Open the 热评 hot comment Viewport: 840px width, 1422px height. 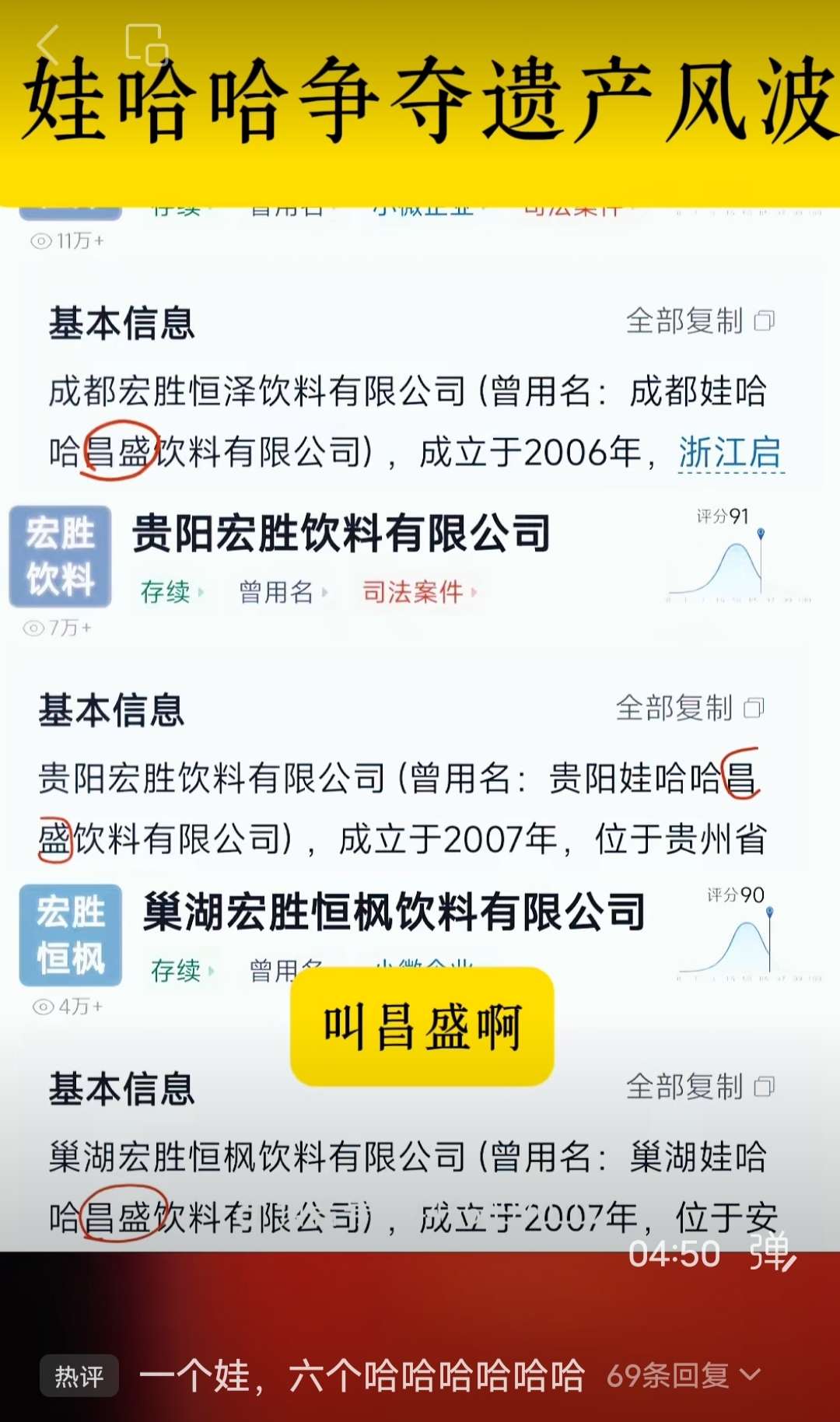point(79,1376)
